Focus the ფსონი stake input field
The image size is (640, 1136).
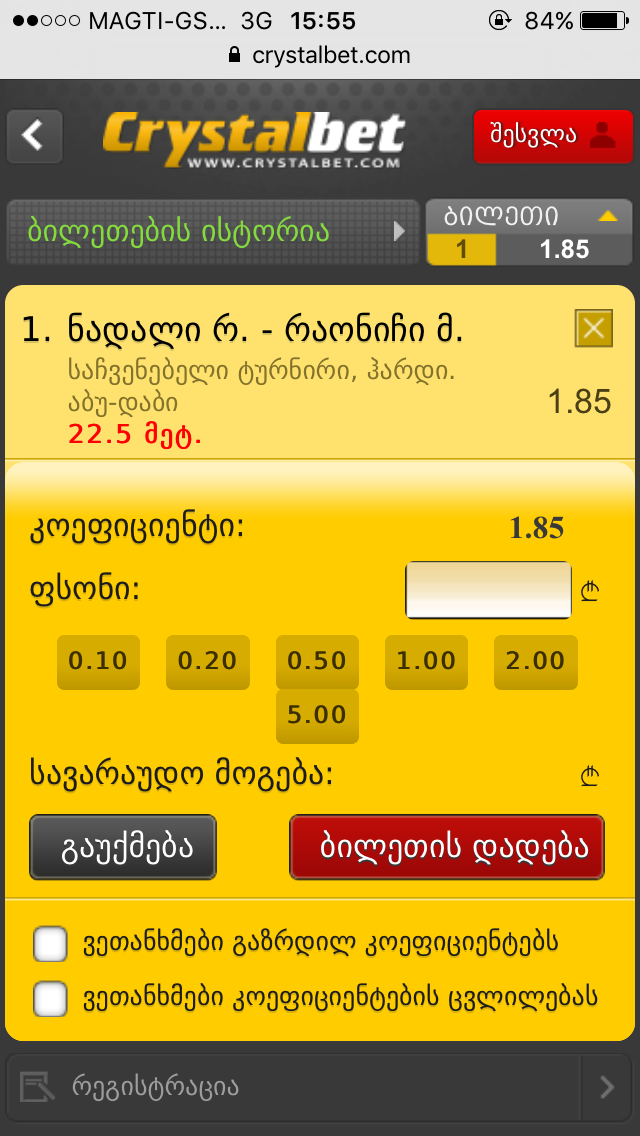[487, 590]
